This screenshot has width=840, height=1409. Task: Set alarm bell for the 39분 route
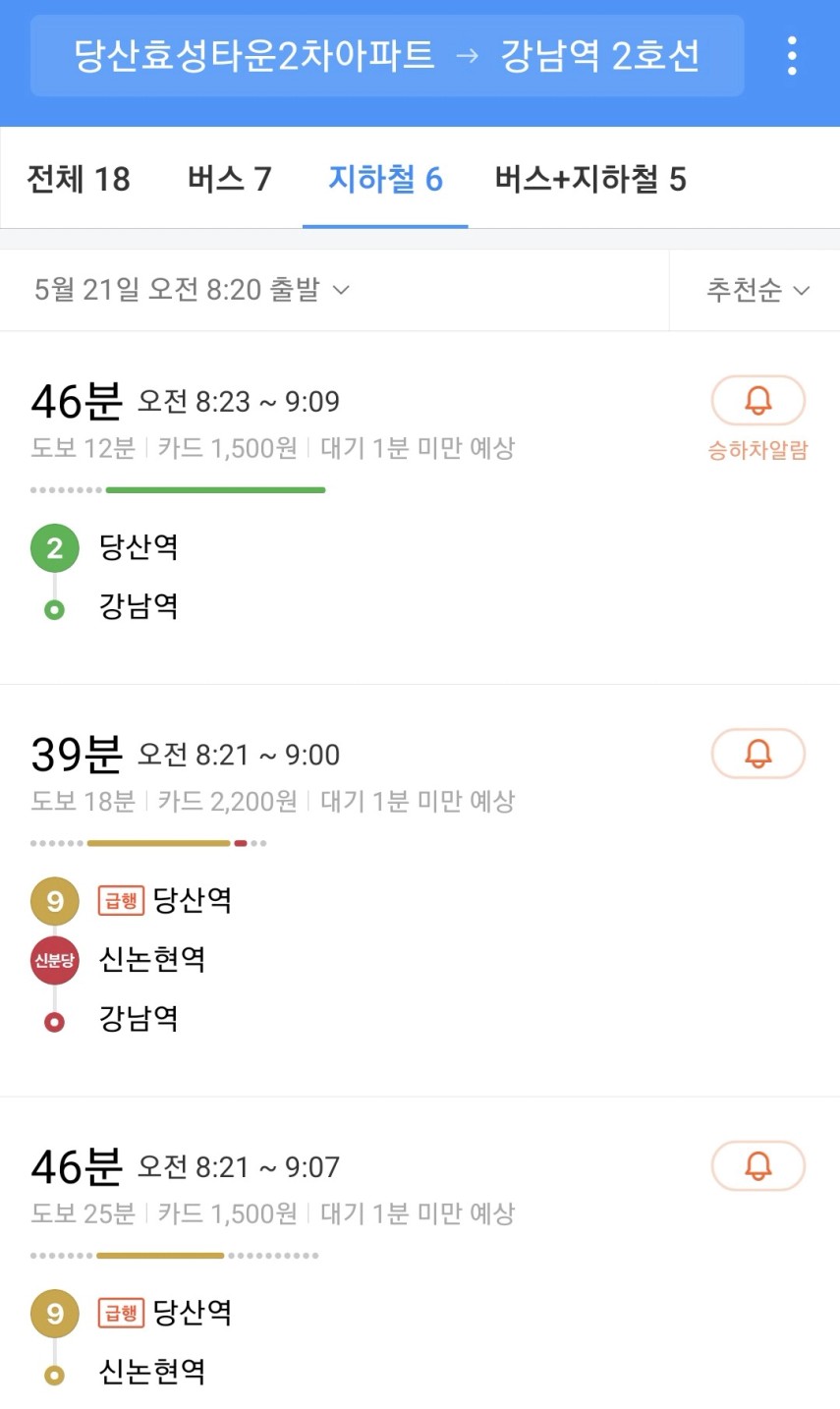point(757,754)
